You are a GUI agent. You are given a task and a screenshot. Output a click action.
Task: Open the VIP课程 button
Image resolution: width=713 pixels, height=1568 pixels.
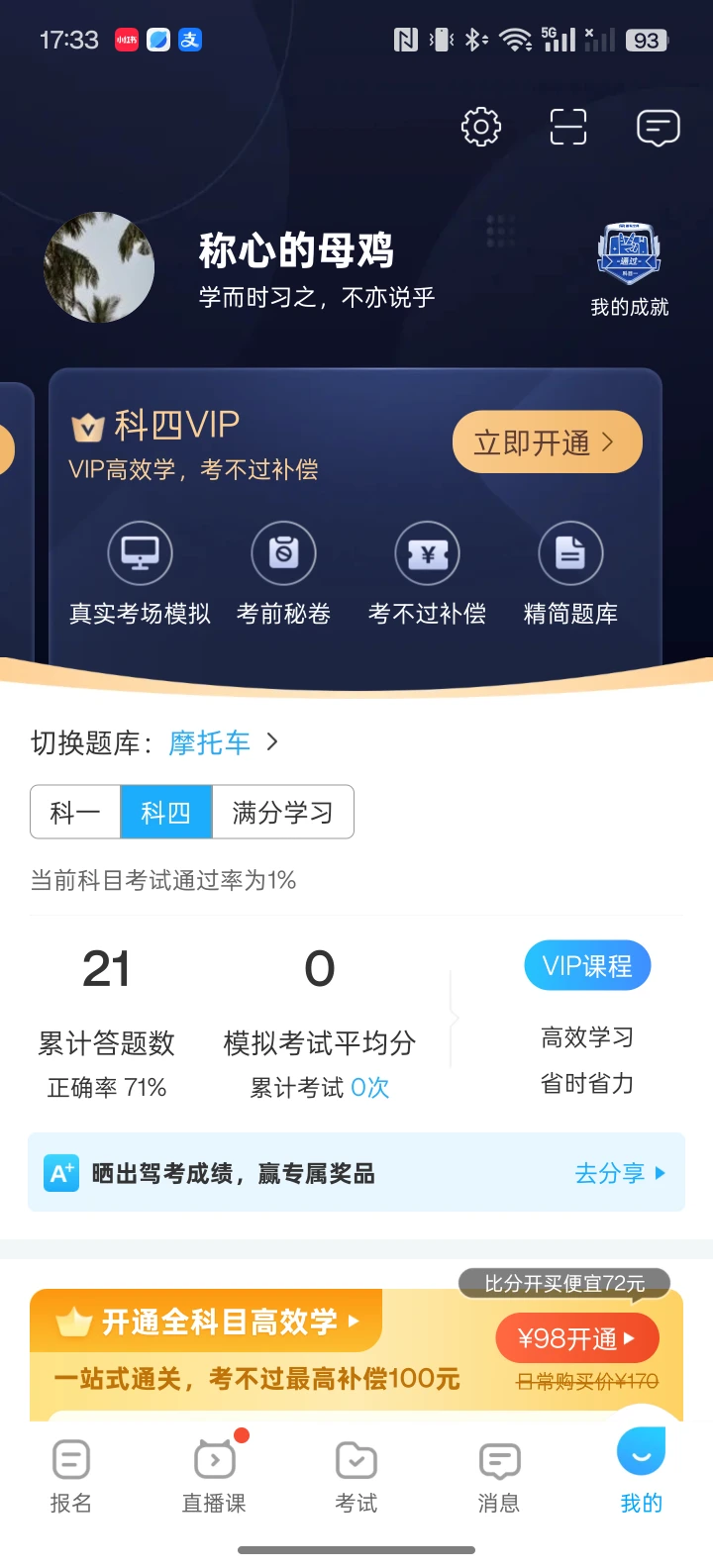(586, 966)
